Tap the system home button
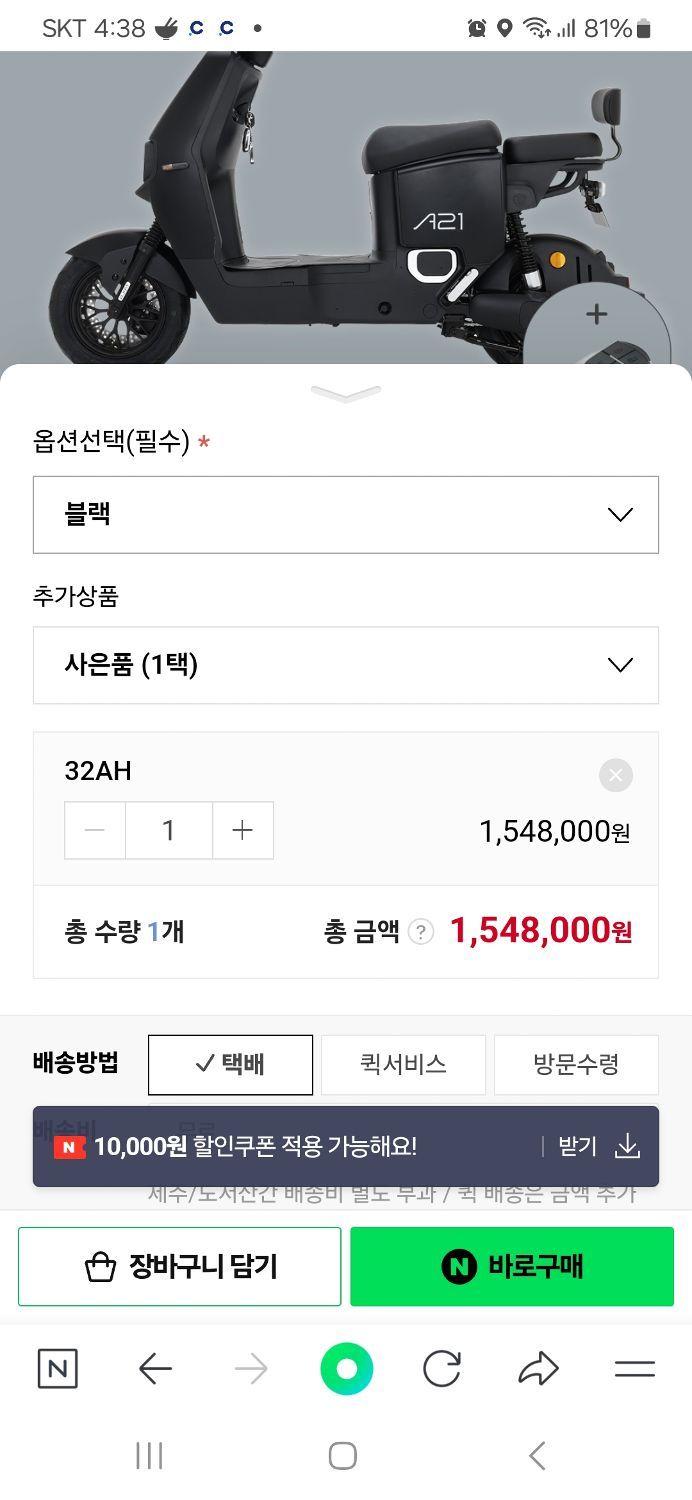The width and height of the screenshot is (692, 1500). coord(342,1455)
